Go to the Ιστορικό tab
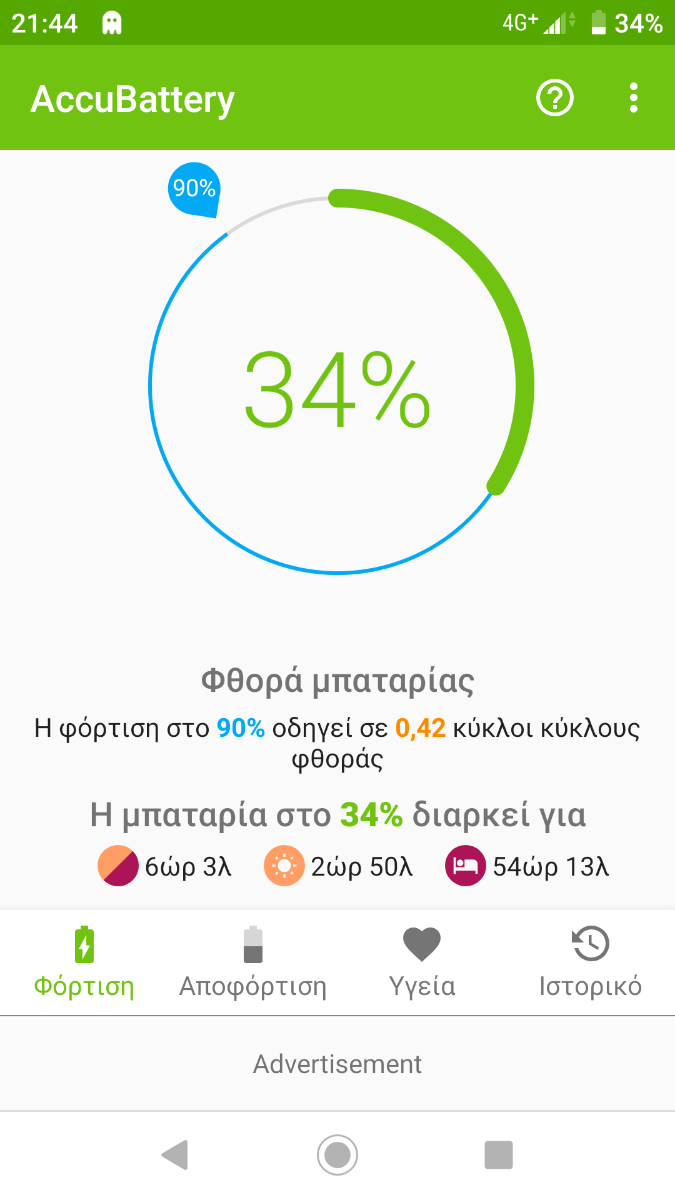 pos(590,963)
